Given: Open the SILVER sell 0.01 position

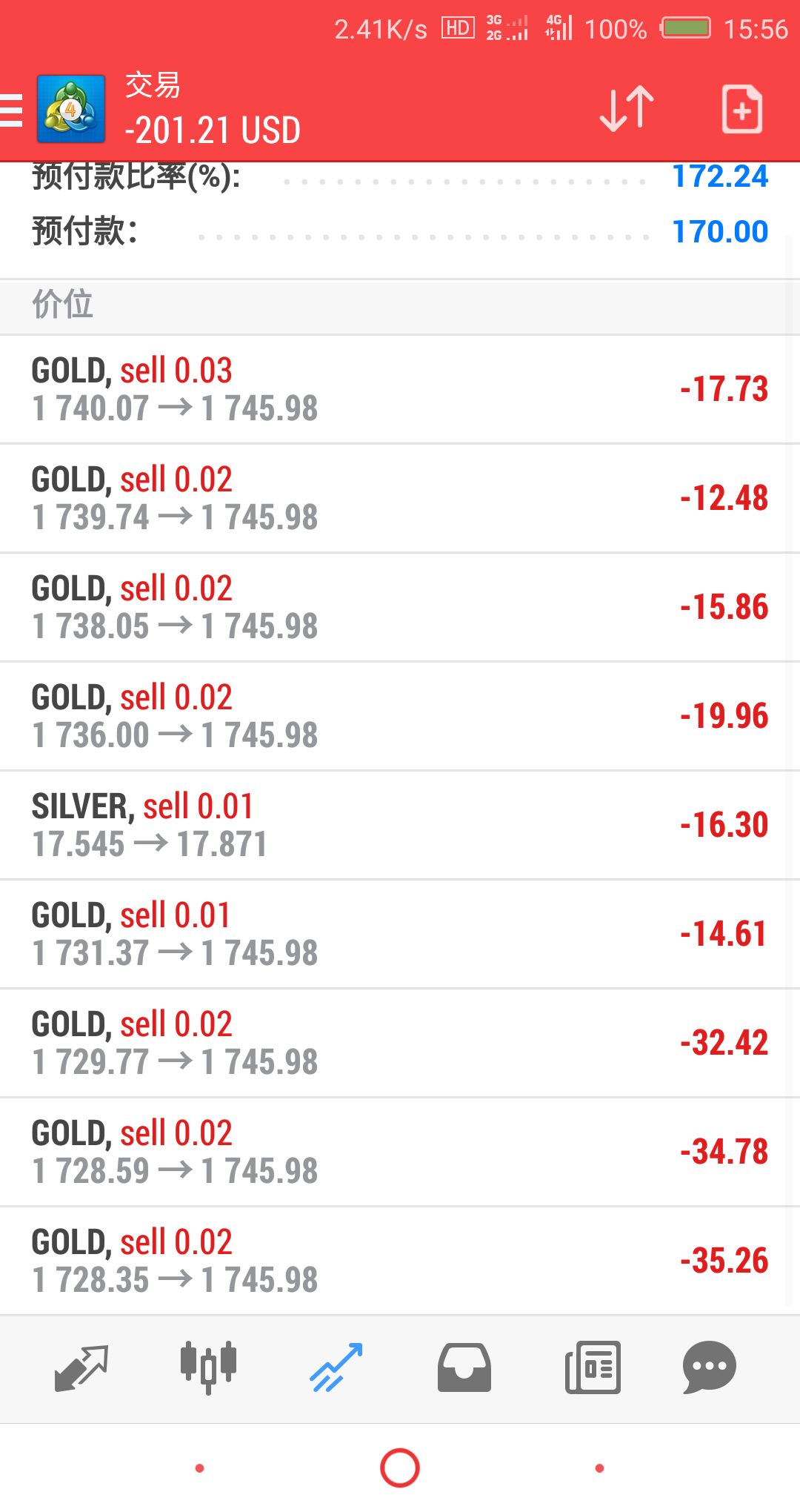Looking at the screenshot, I should 400,826.
